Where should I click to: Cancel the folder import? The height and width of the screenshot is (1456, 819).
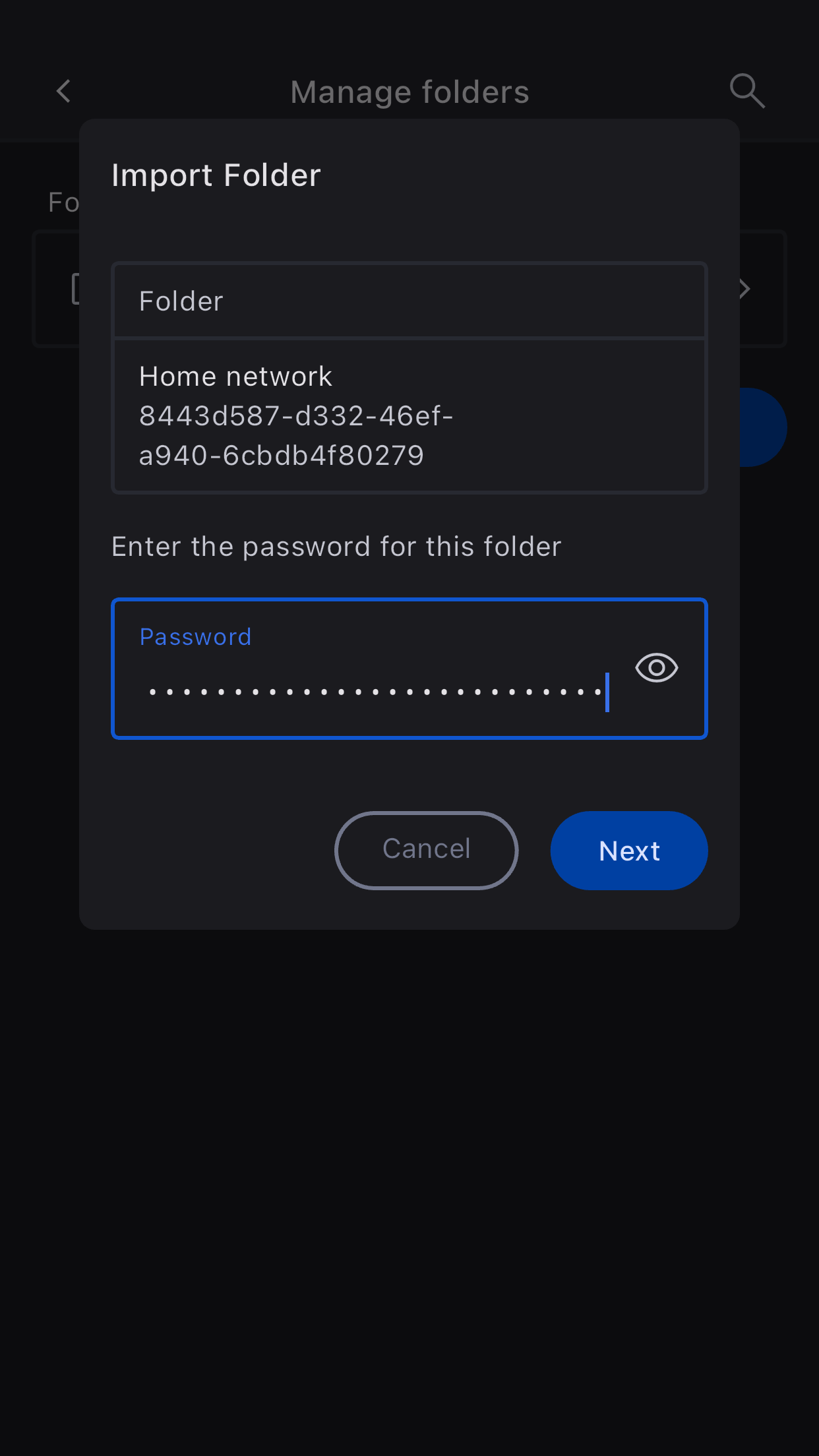pos(426,850)
